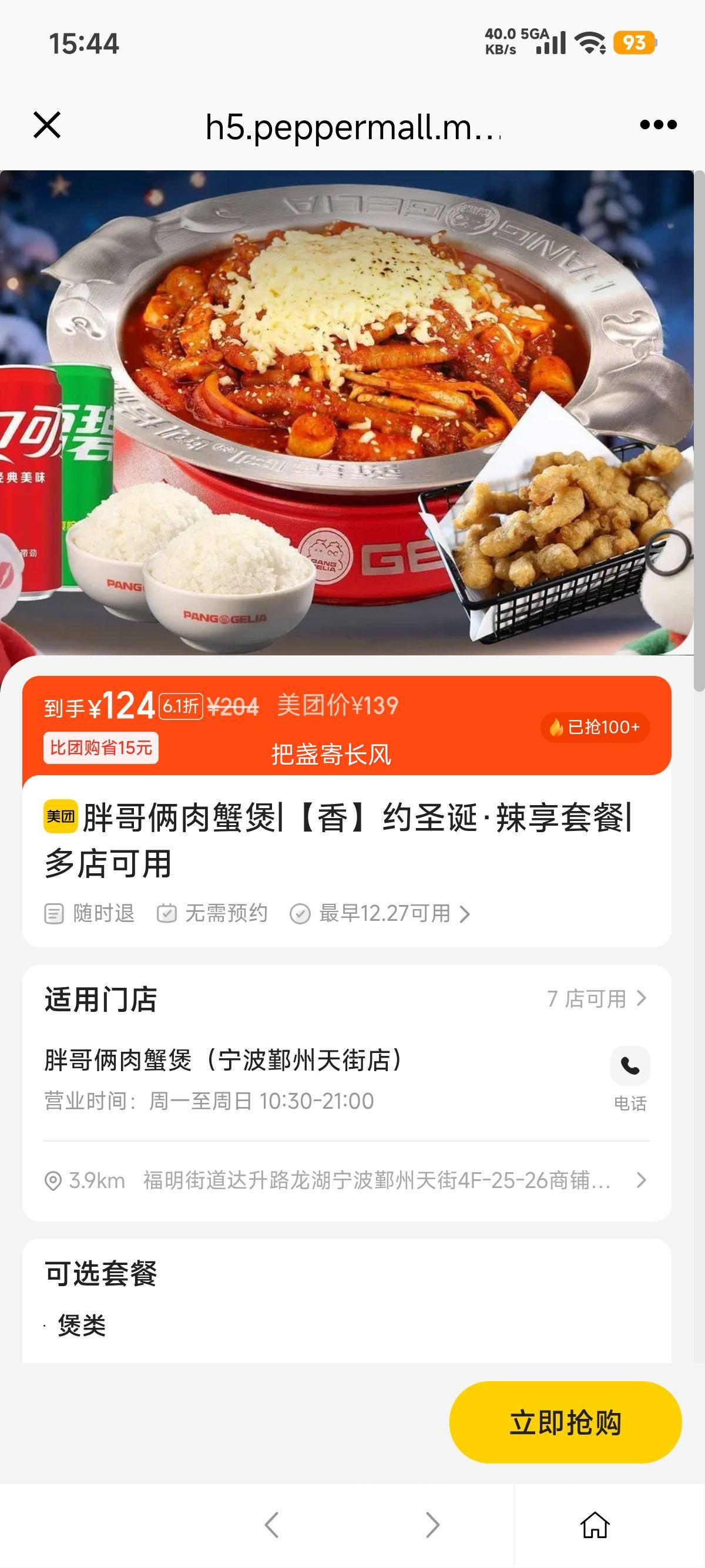705x1568 pixels.
Task: Click the 随时退 refund policy icon
Action: pos(54,913)
